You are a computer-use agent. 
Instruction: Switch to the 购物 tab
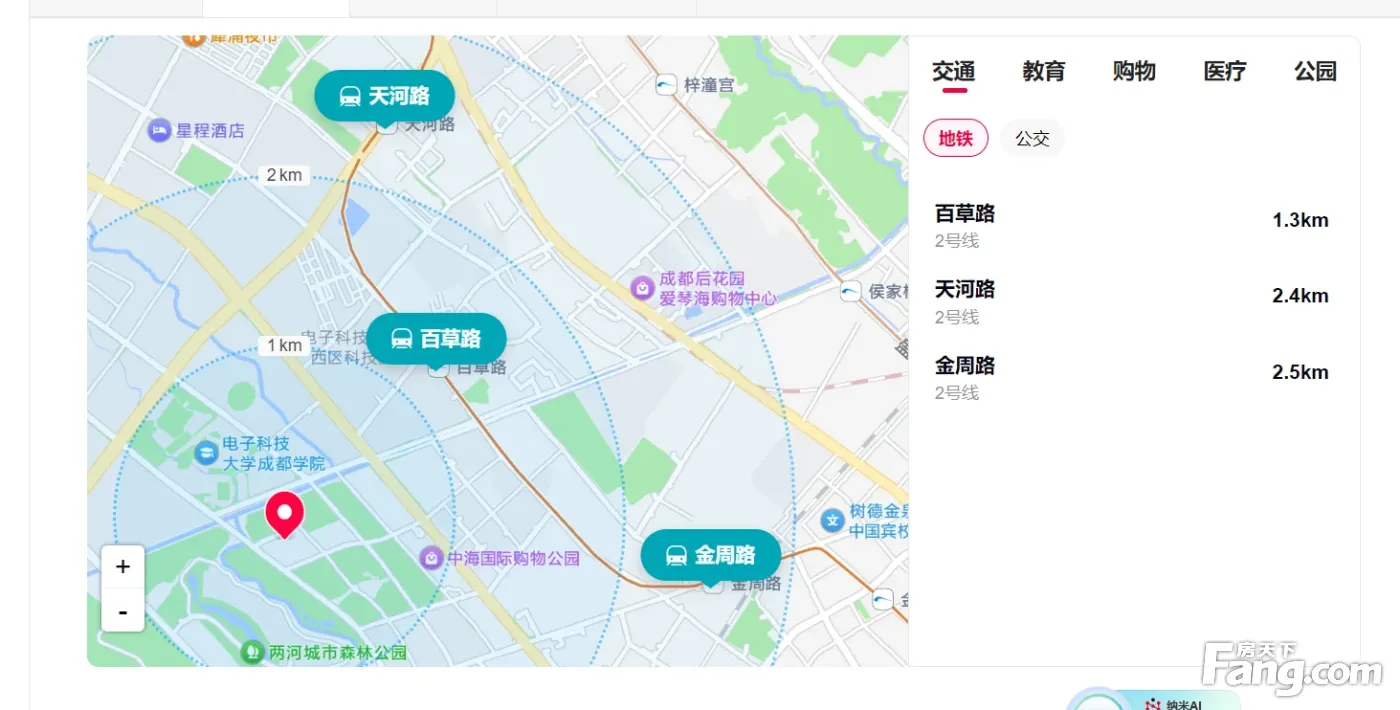pos(1134,71)
